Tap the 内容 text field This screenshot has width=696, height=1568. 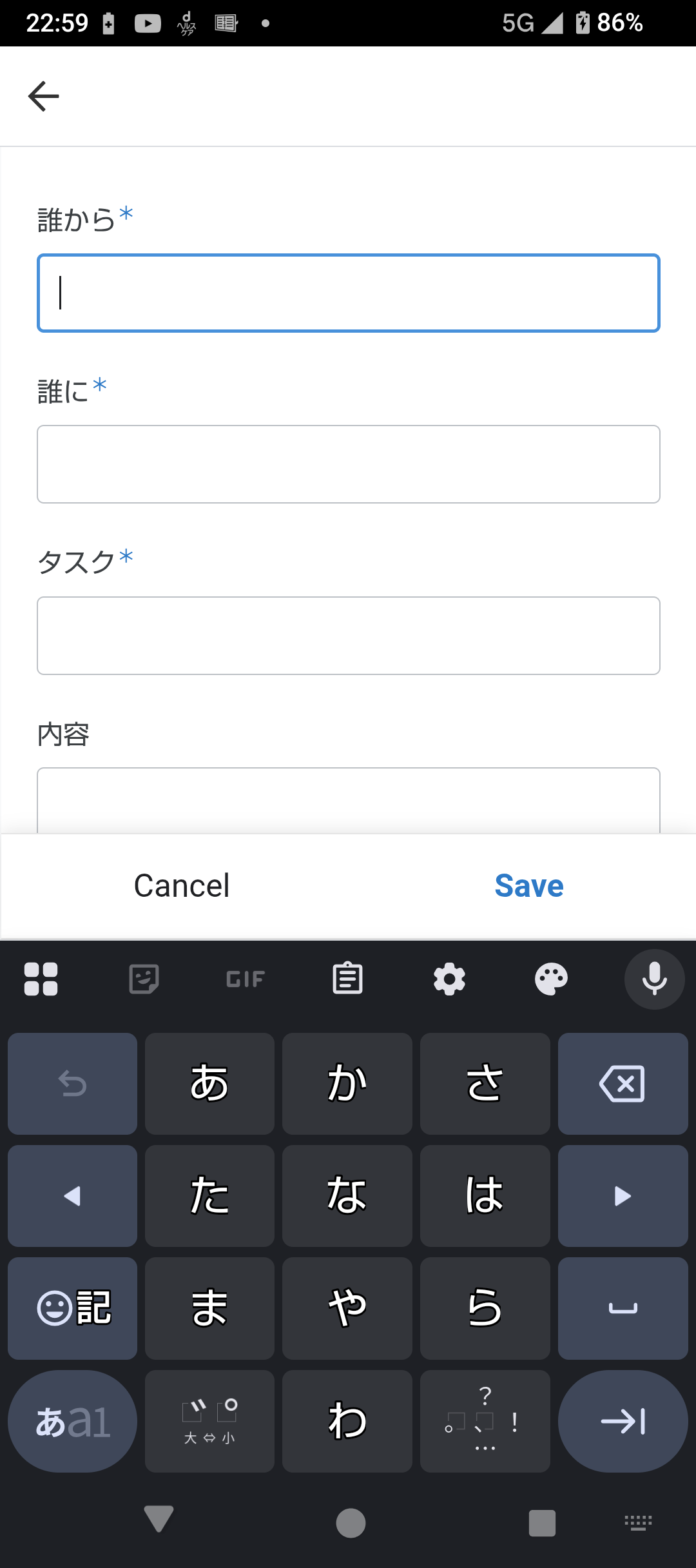click(348, 801)
